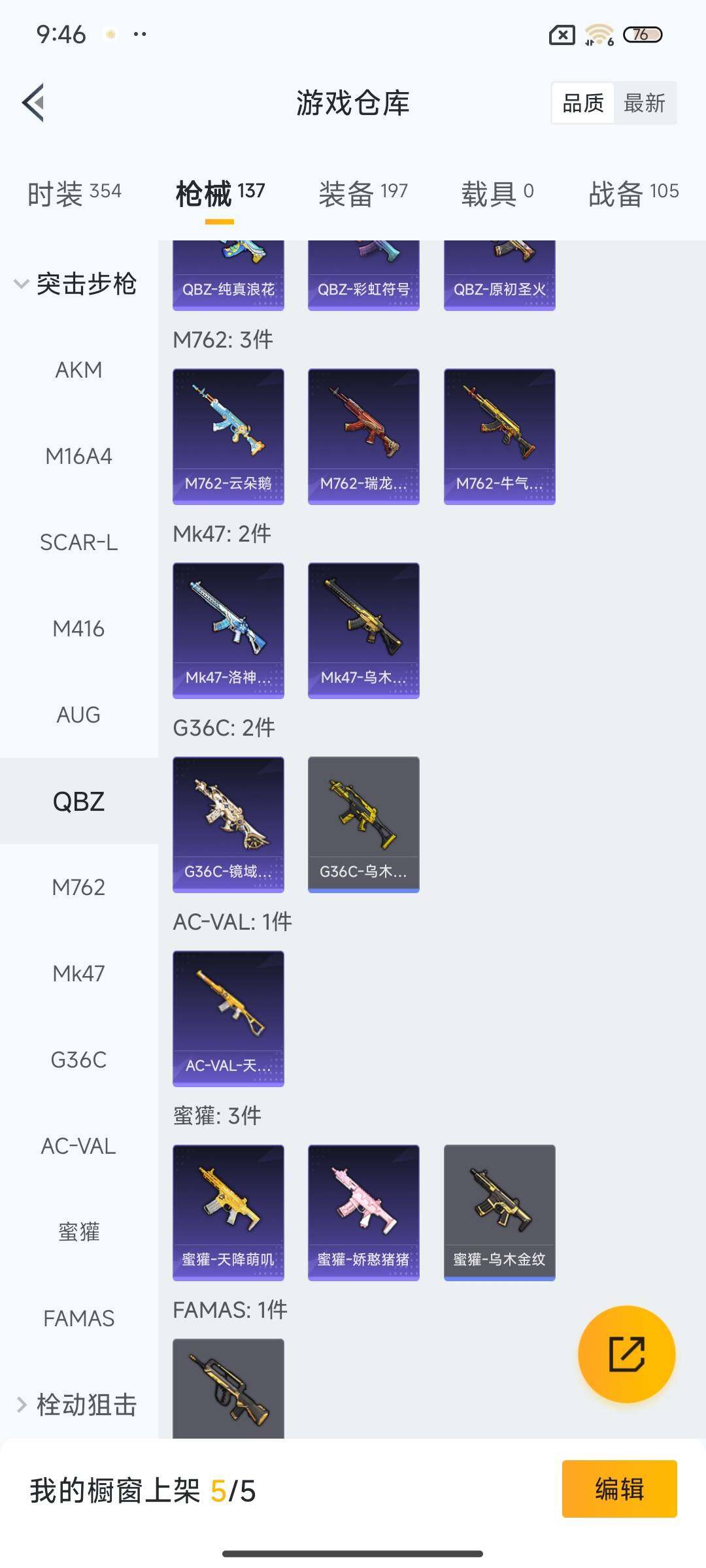Switch to the 装备 tab
This screenshot has height=1568, width=706.
pyautogui.click(x=363, y=193)
